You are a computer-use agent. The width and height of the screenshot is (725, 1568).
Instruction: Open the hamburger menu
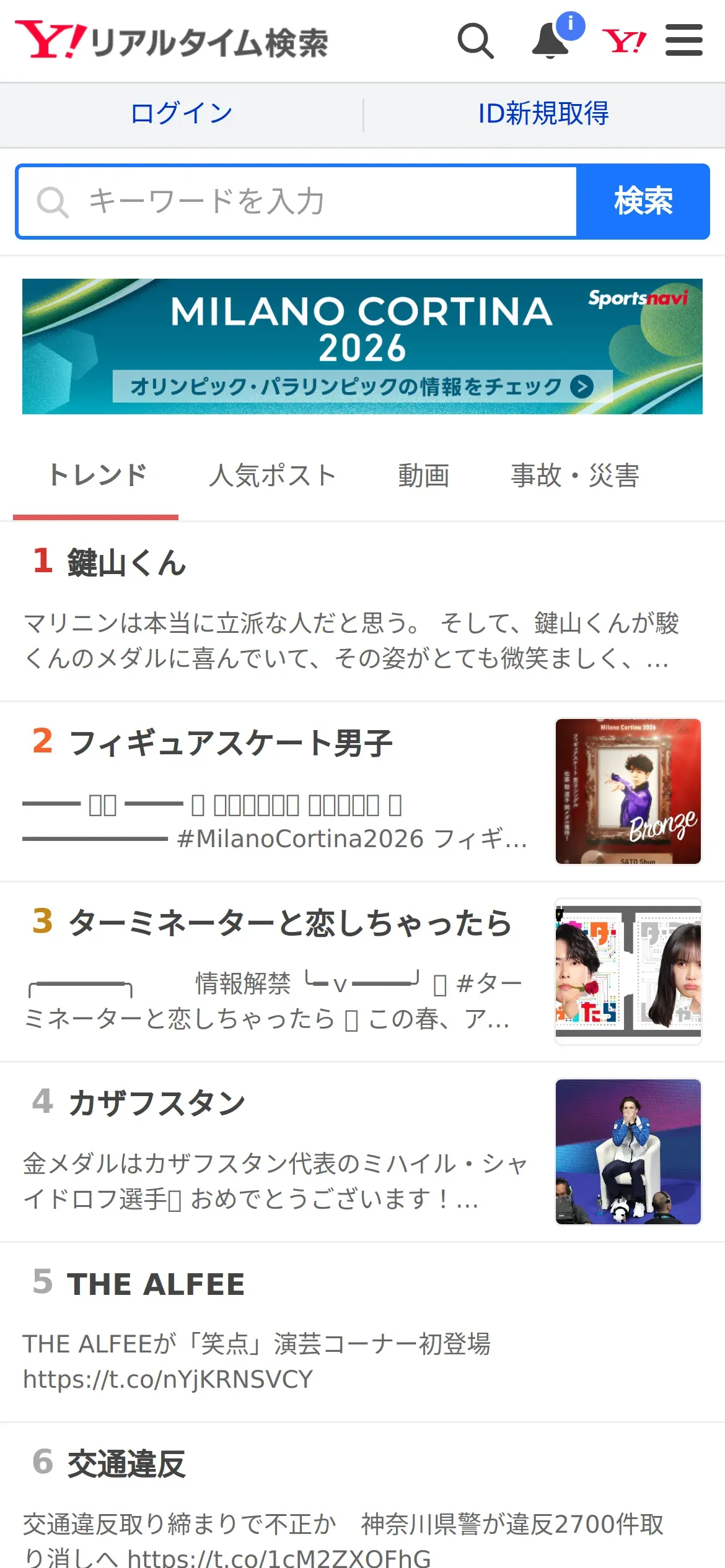[x=683, y=41]
